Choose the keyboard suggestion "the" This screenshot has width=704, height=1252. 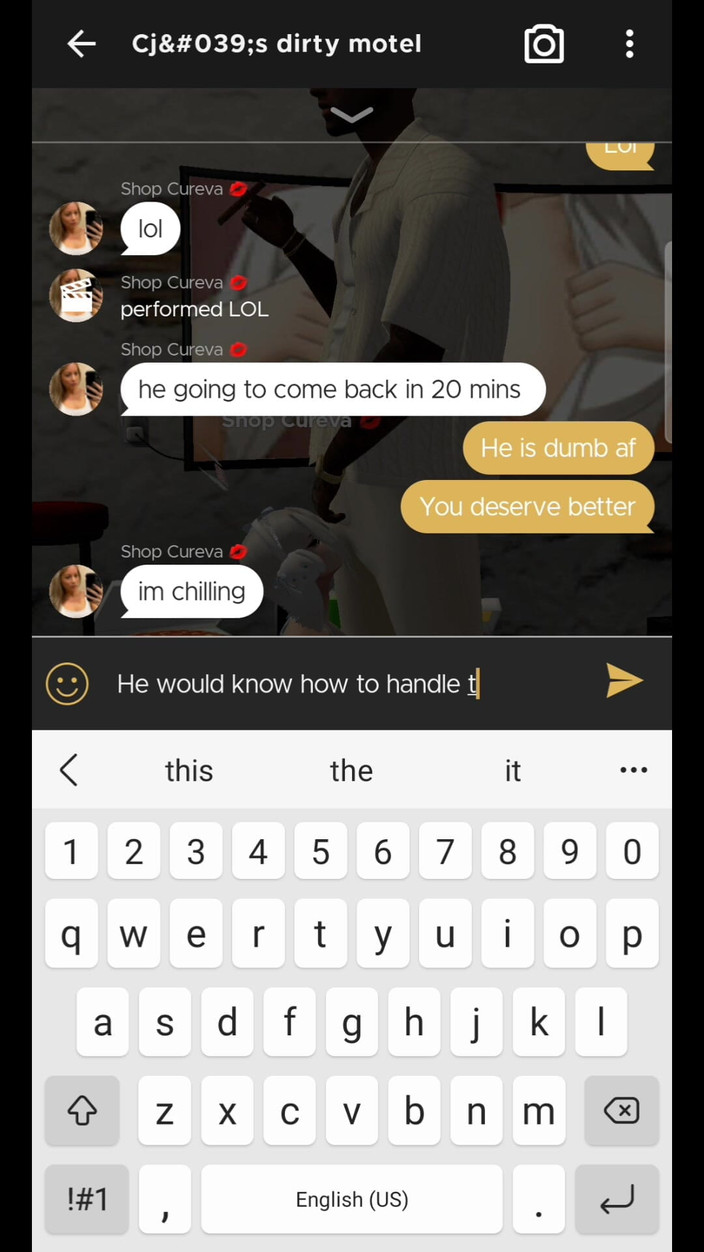351,770
